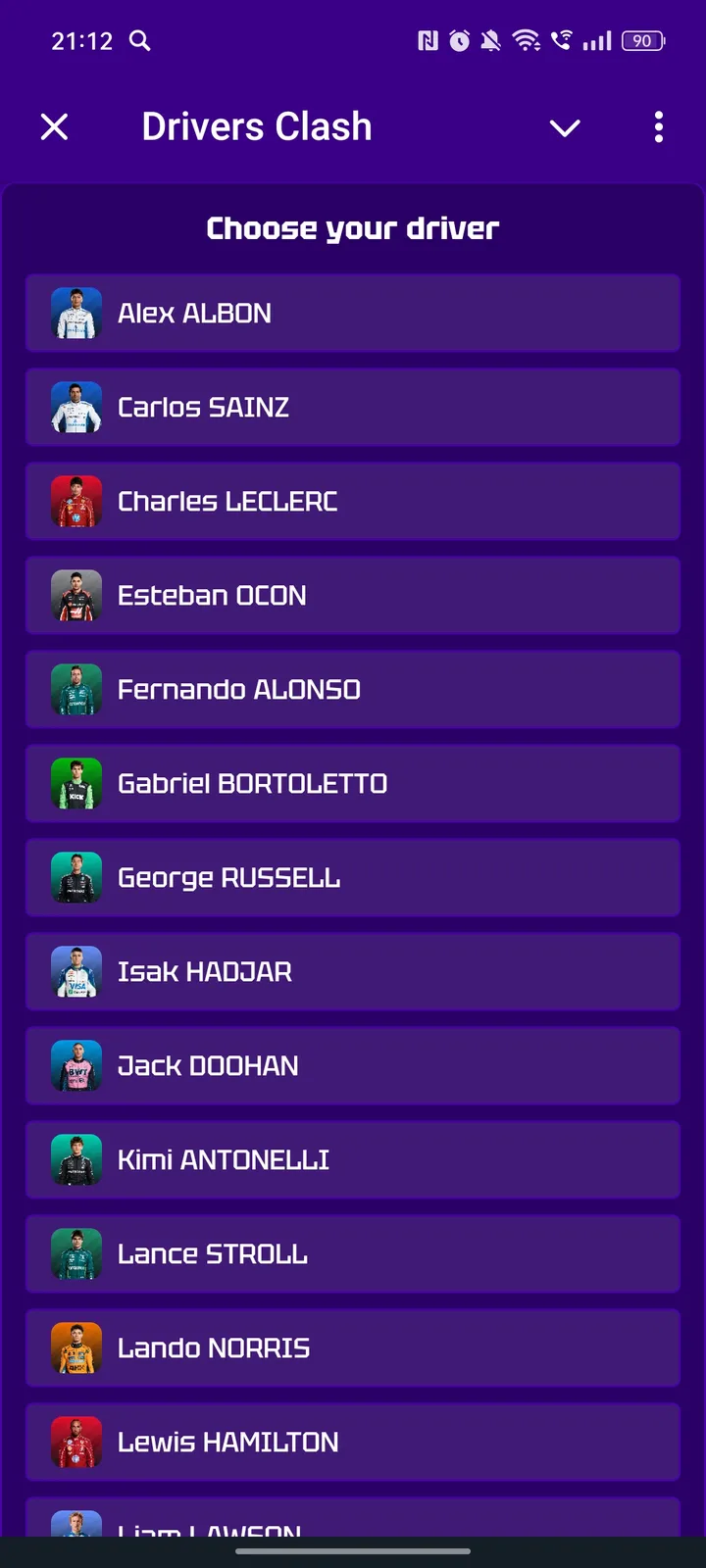Choose Jack Doohan from the list
Image resolution: width=706 pixels, height=1568 pixels.
pos(353,1065)
